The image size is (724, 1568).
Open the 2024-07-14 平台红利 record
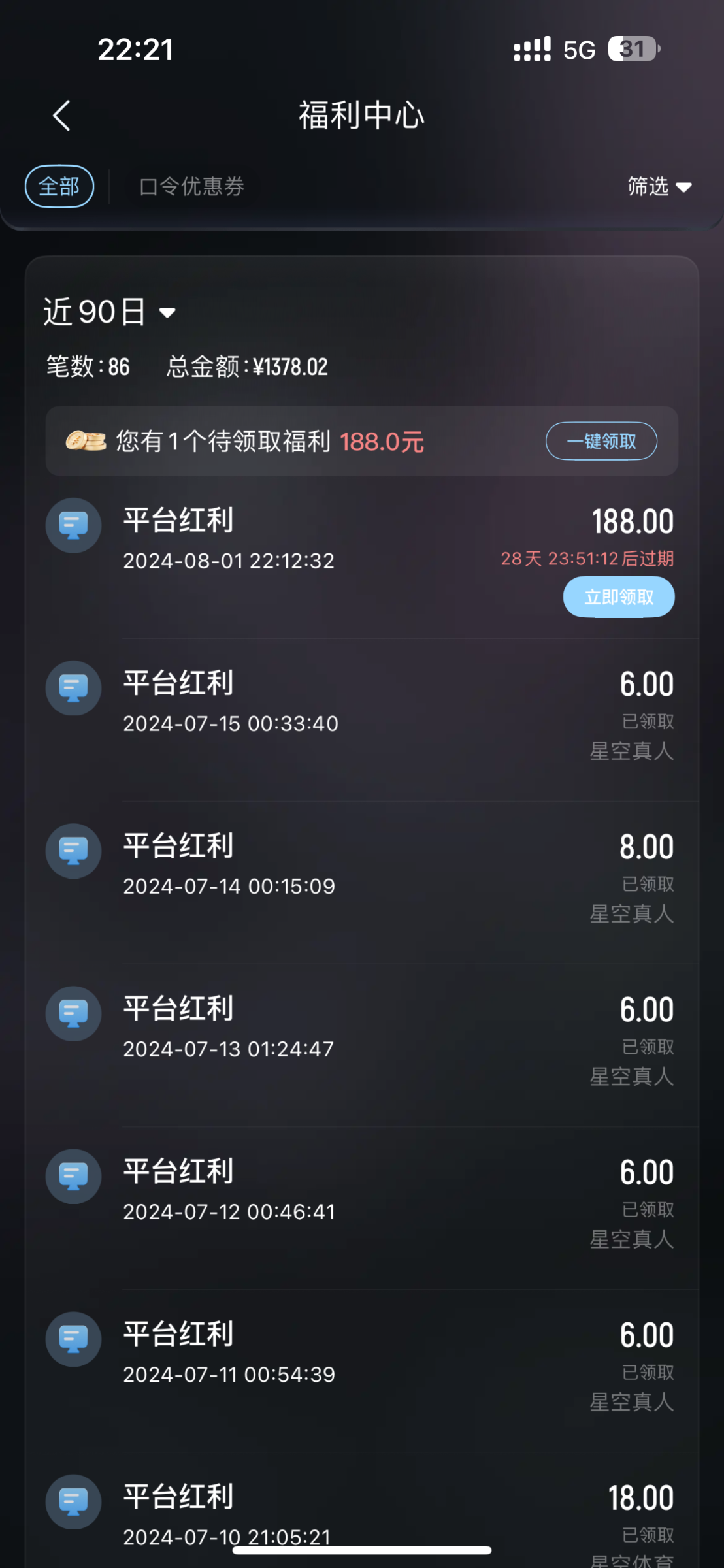362,883
